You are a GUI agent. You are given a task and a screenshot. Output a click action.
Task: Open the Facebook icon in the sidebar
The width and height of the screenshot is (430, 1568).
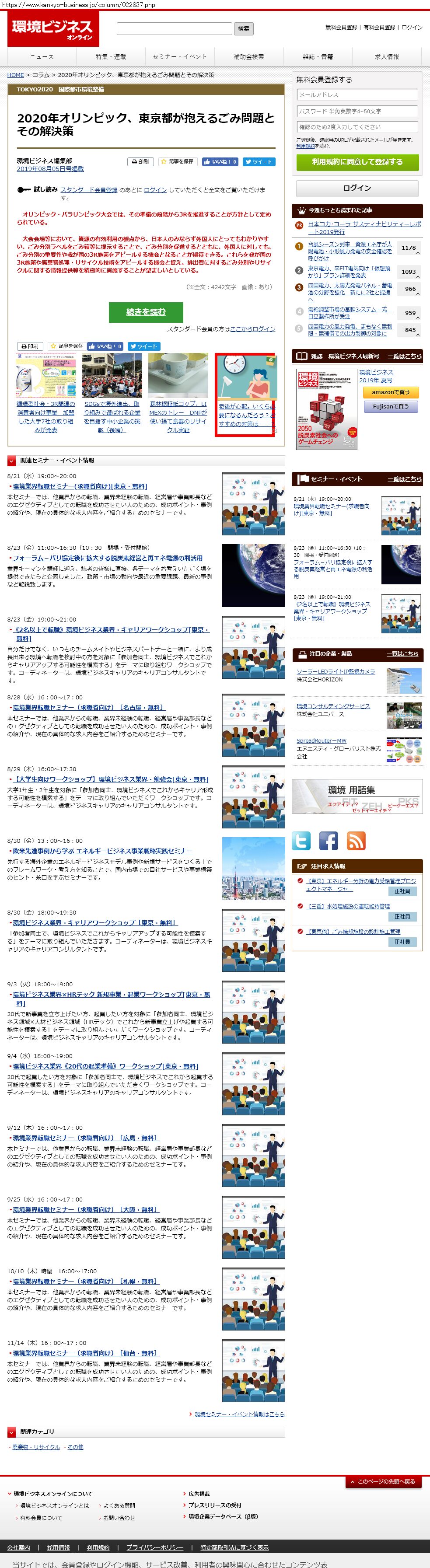(x=328, y=841)
